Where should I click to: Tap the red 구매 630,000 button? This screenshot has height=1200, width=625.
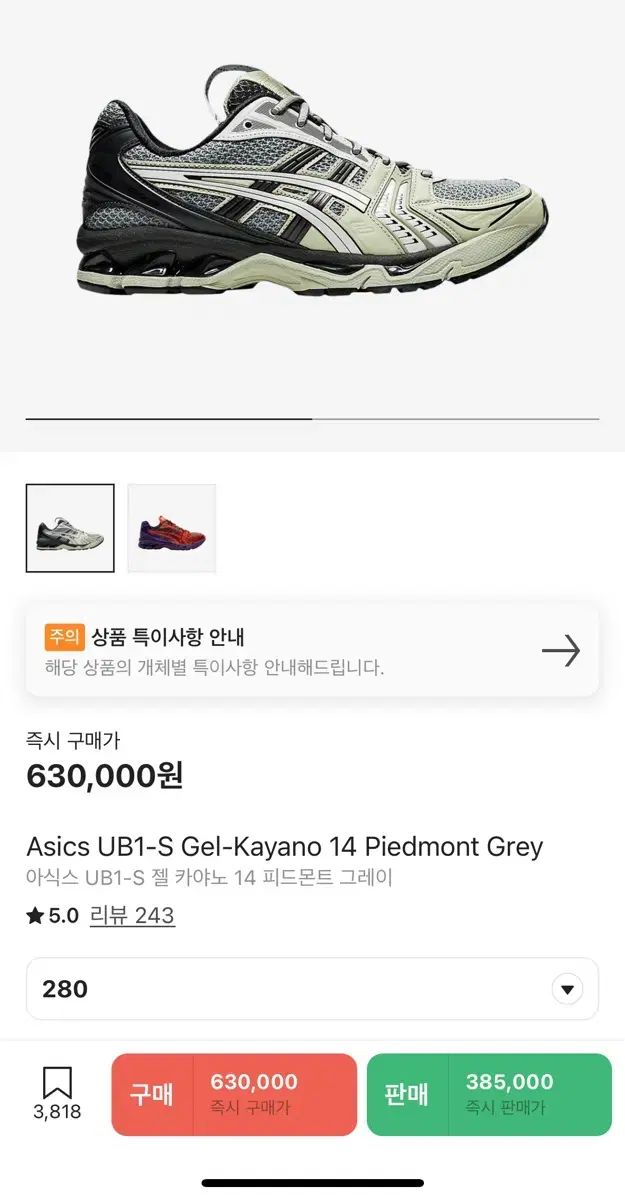point(234,1095)
